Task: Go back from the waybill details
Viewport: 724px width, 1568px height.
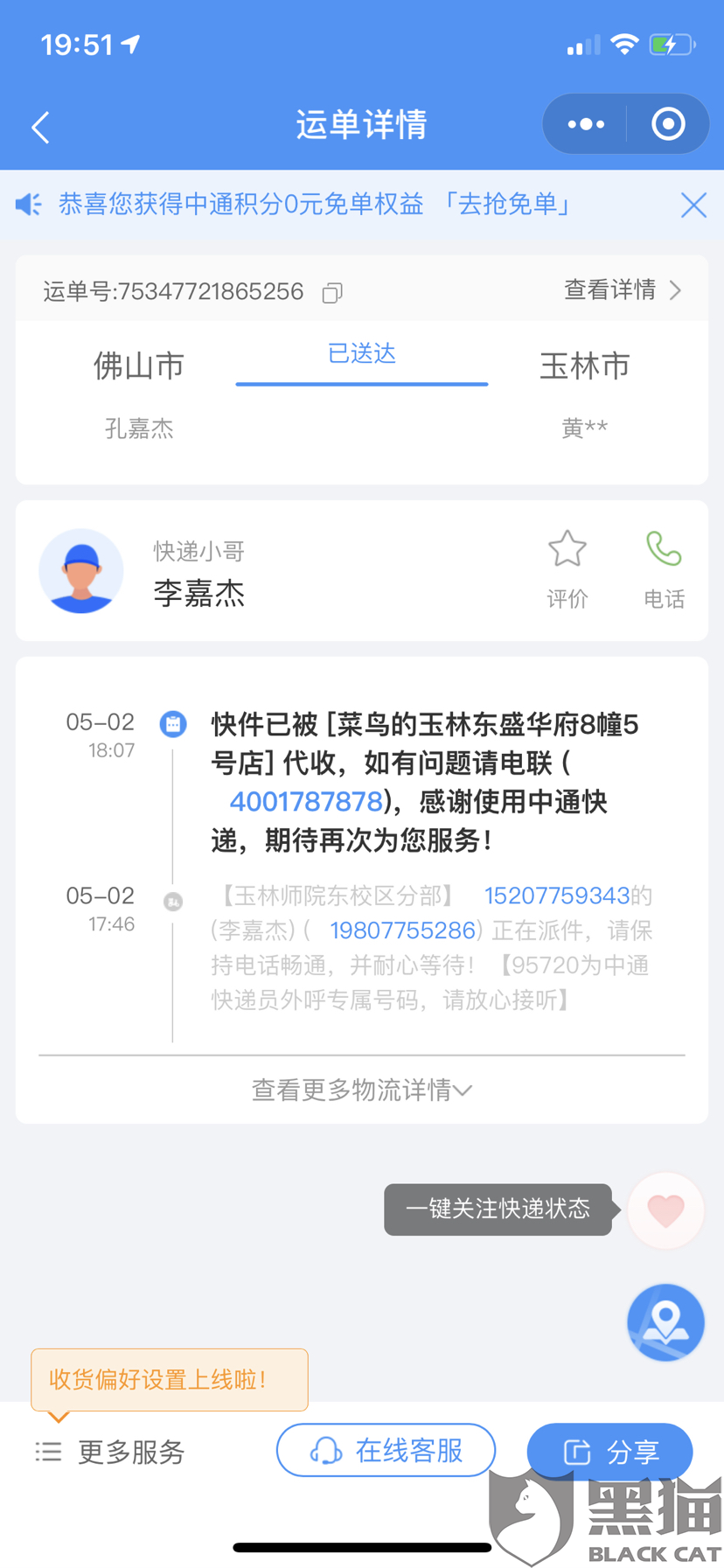Action: tap(40, 127)
